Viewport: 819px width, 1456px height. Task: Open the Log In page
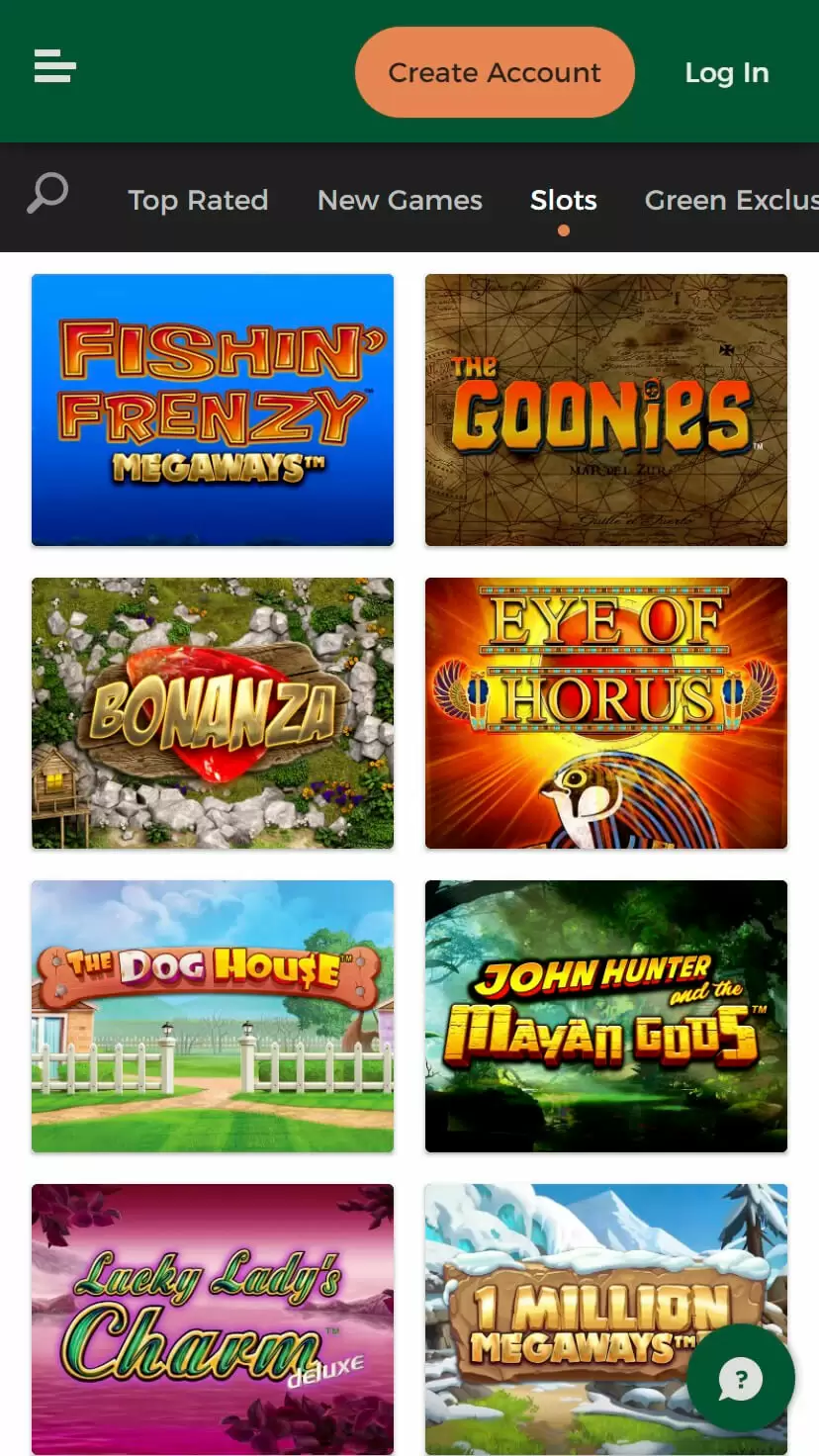point(726,72)
